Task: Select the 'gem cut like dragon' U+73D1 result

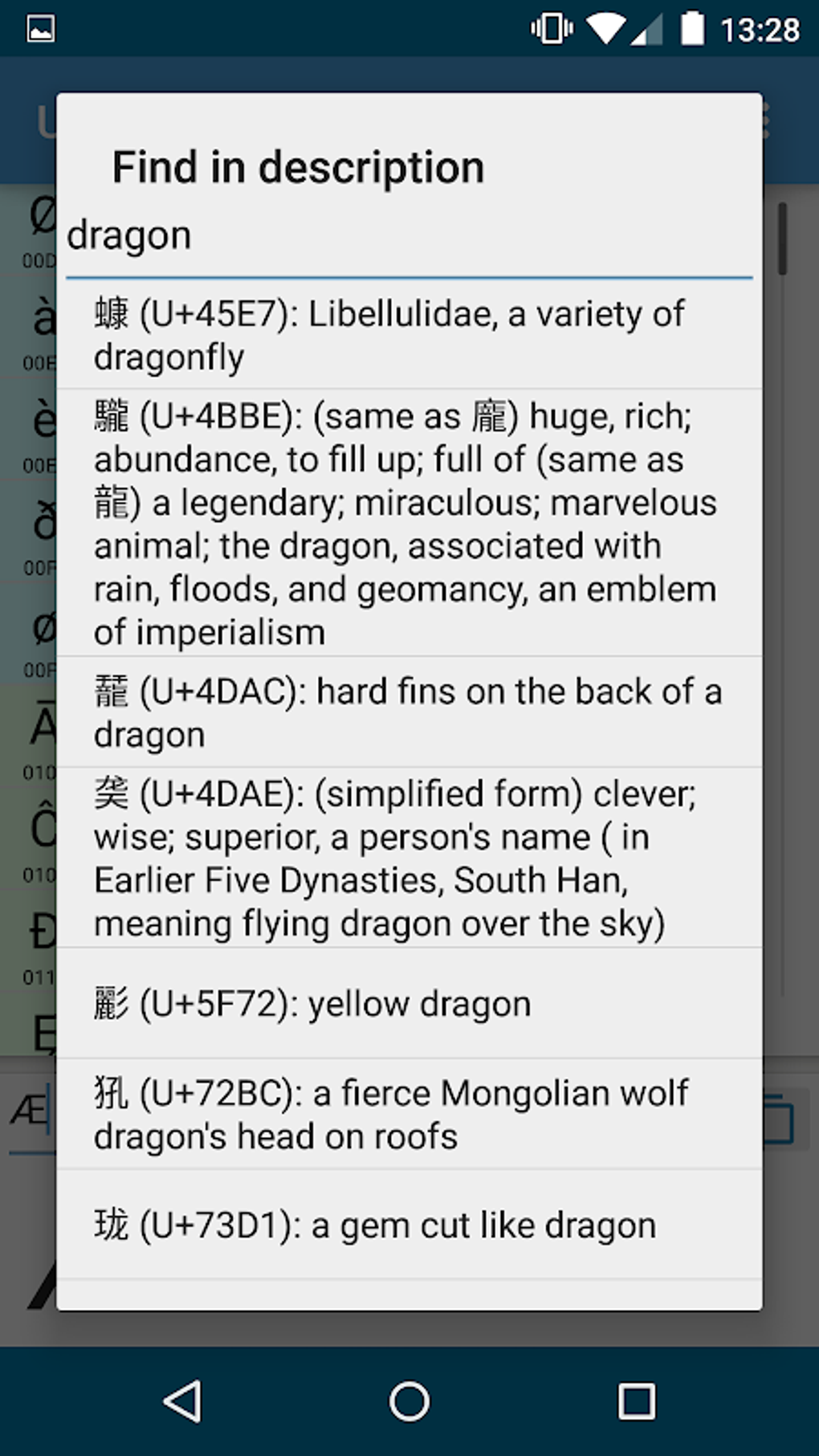Action: coord(408,1223)
